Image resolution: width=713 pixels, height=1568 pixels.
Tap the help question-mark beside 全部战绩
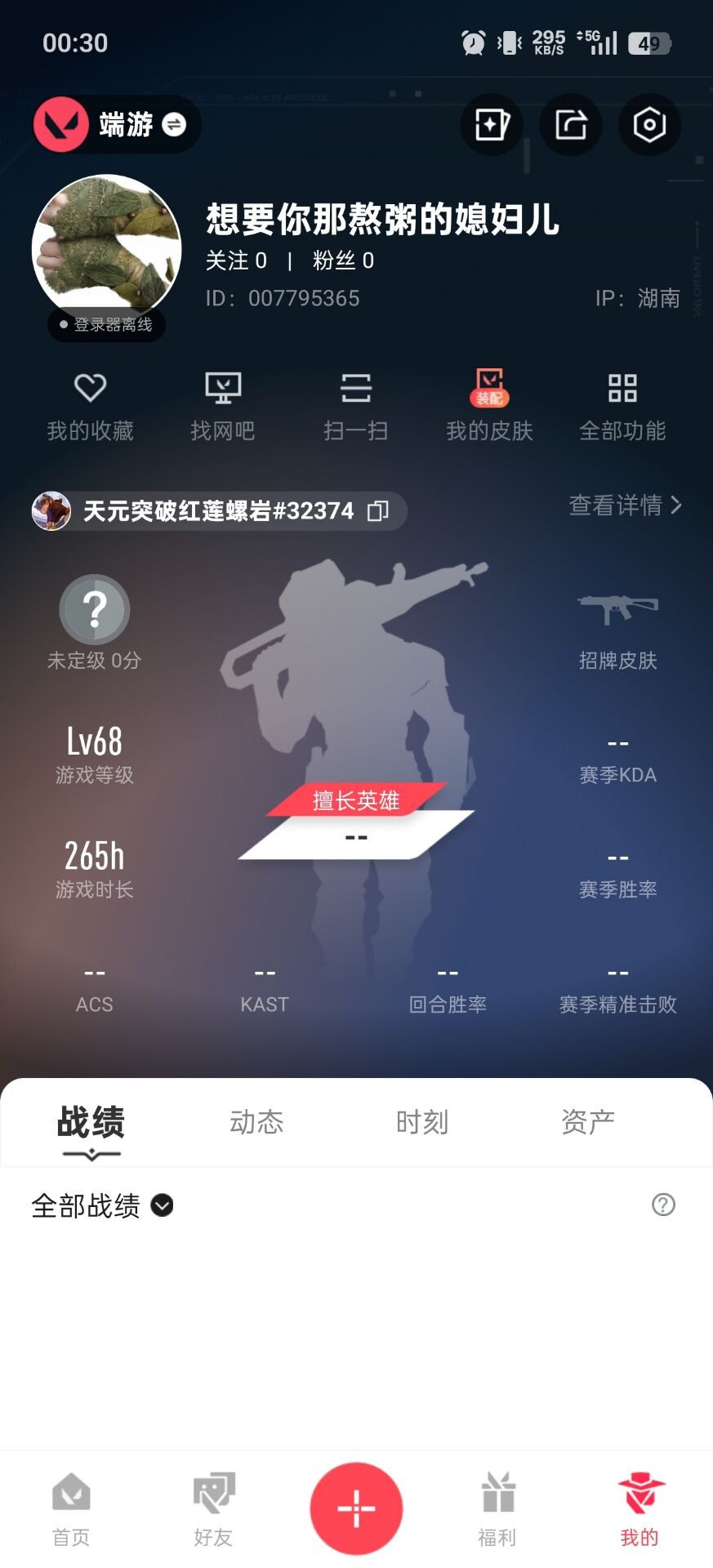pyautogui.click(x=664, y=1206)
